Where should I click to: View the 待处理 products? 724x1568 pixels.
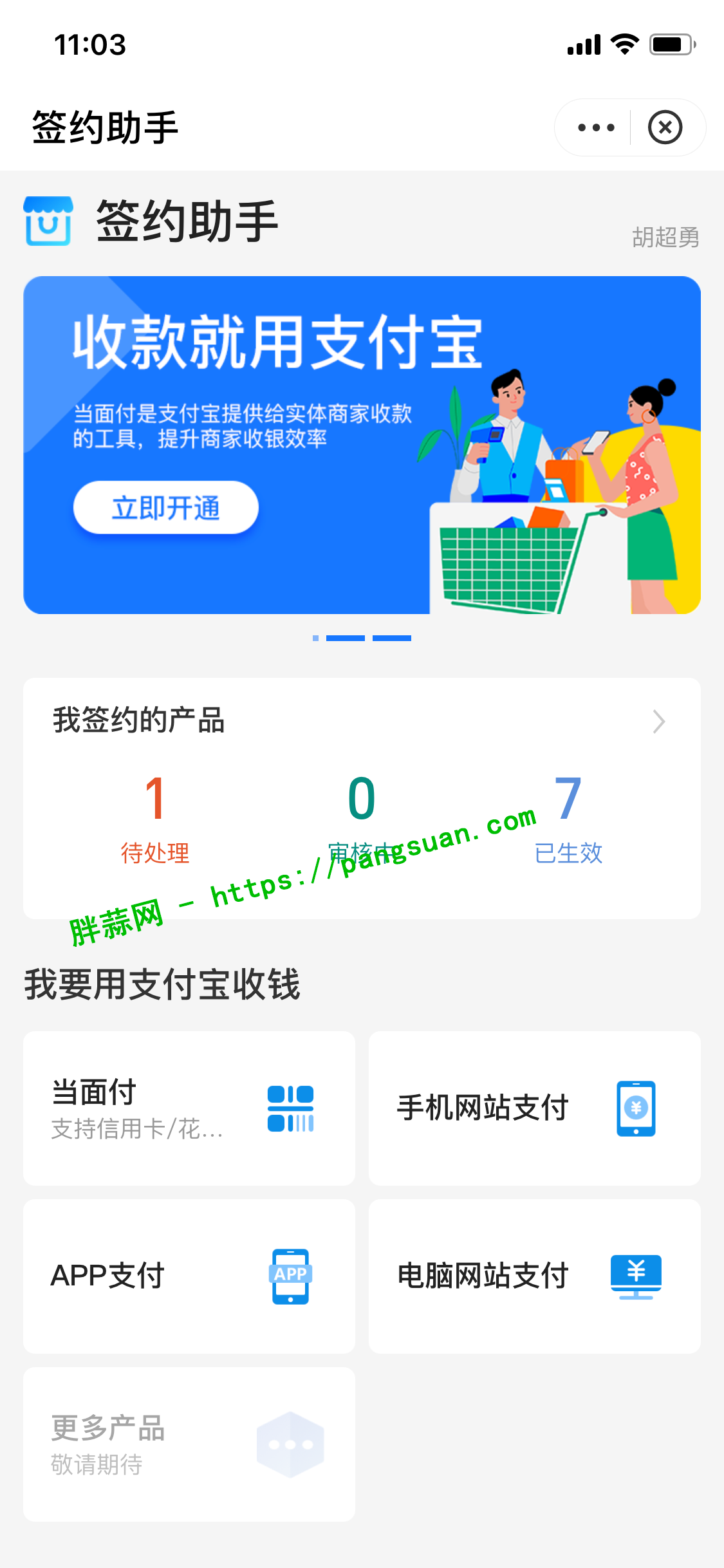point(155,817)
